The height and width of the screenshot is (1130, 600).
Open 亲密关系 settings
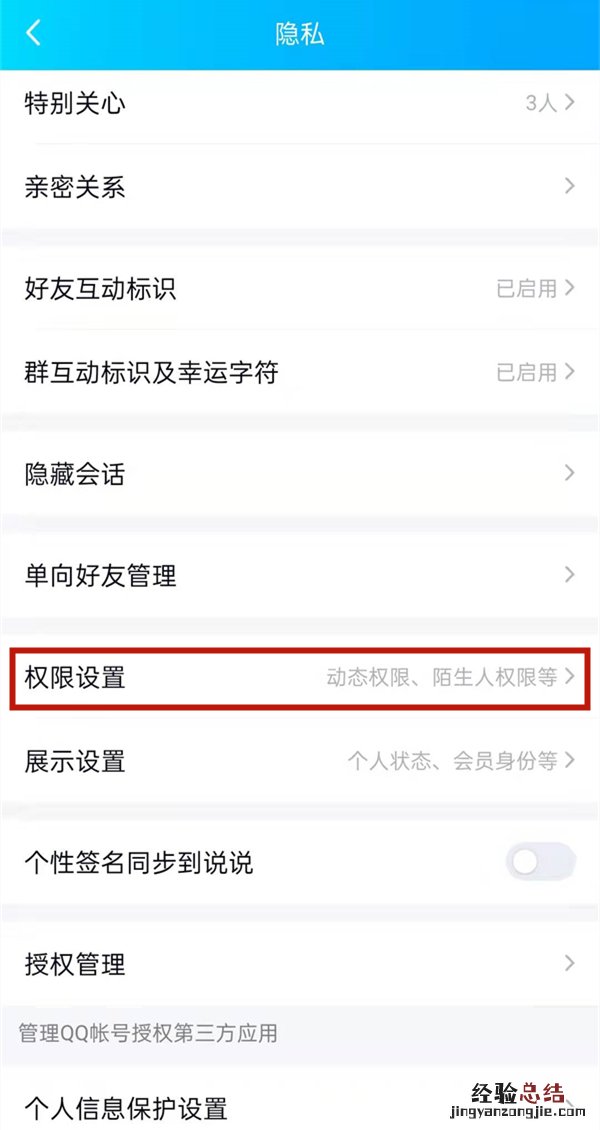point(300,187)
